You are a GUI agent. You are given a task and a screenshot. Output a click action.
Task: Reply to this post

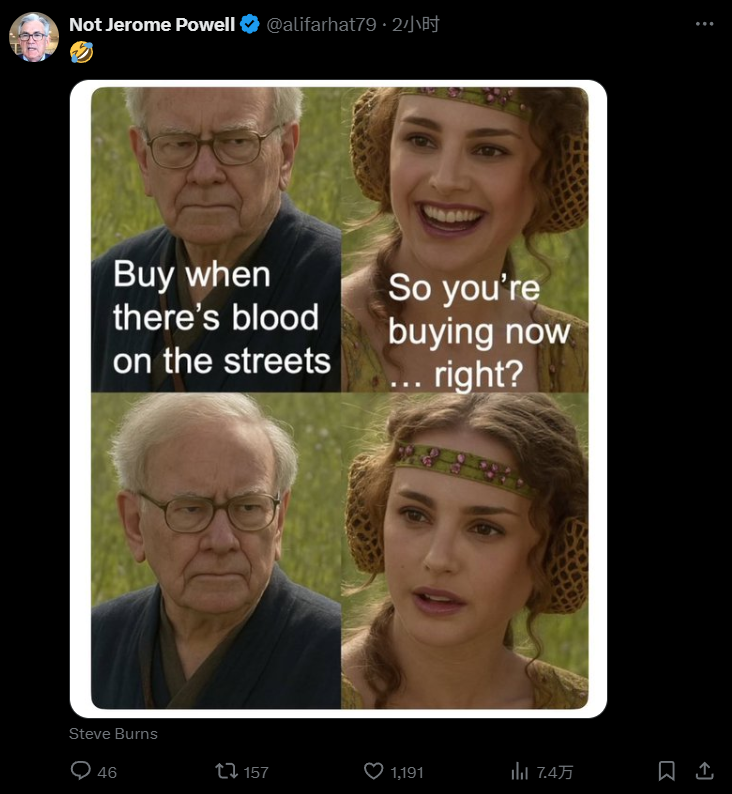pyautogui.click(x=82, y=771)
